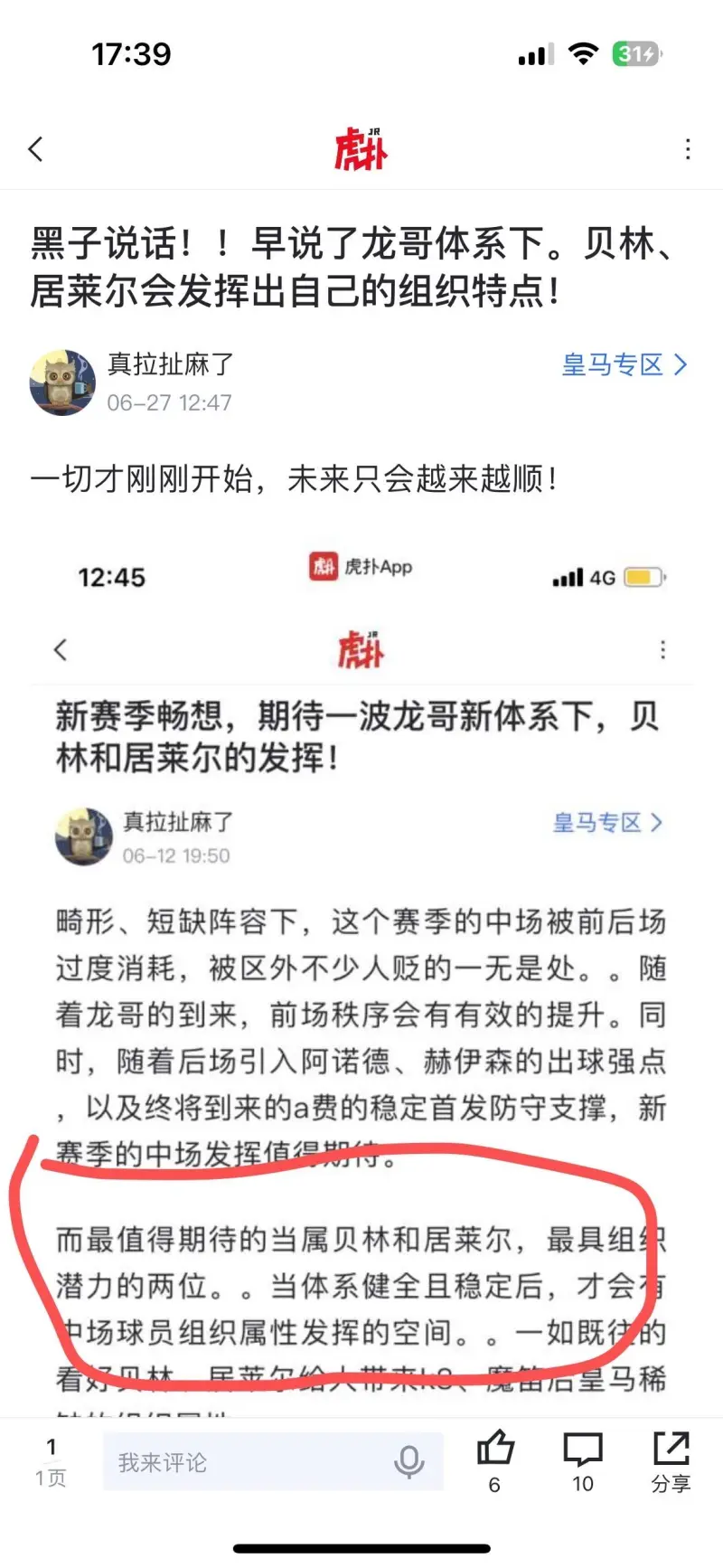Share this post via 分享

tap(671, 1460)
